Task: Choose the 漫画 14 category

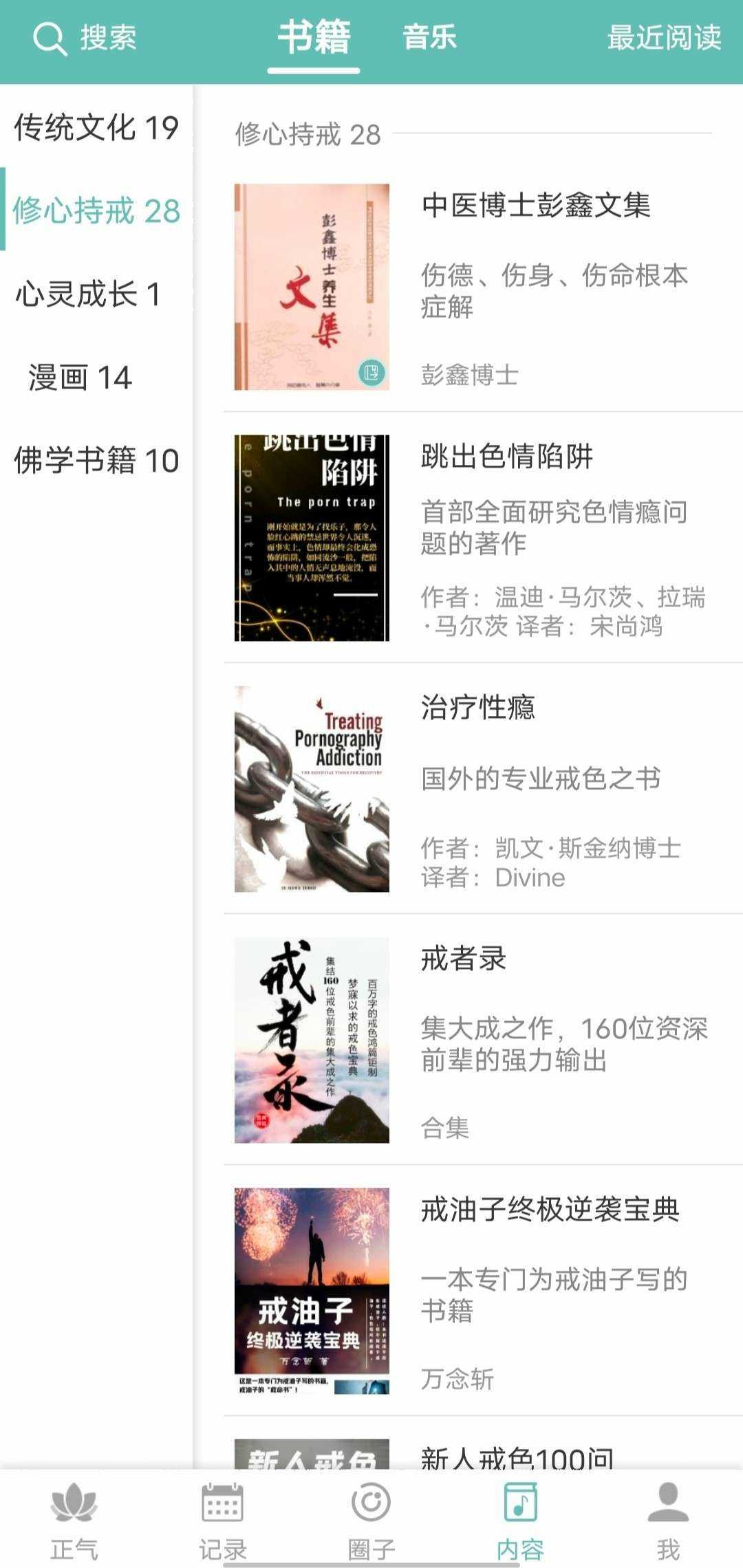Action: [80, 378]
